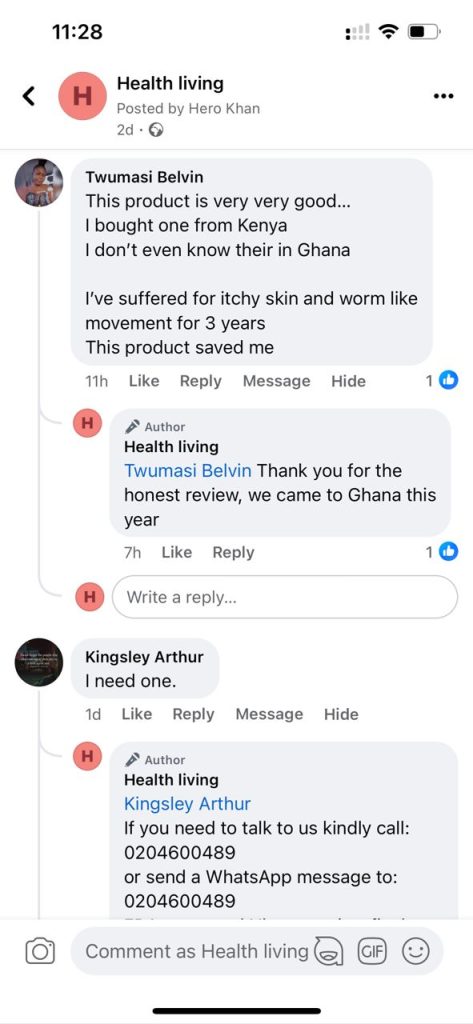Message Twumasi Belvin from his comment

pos(276,381)
